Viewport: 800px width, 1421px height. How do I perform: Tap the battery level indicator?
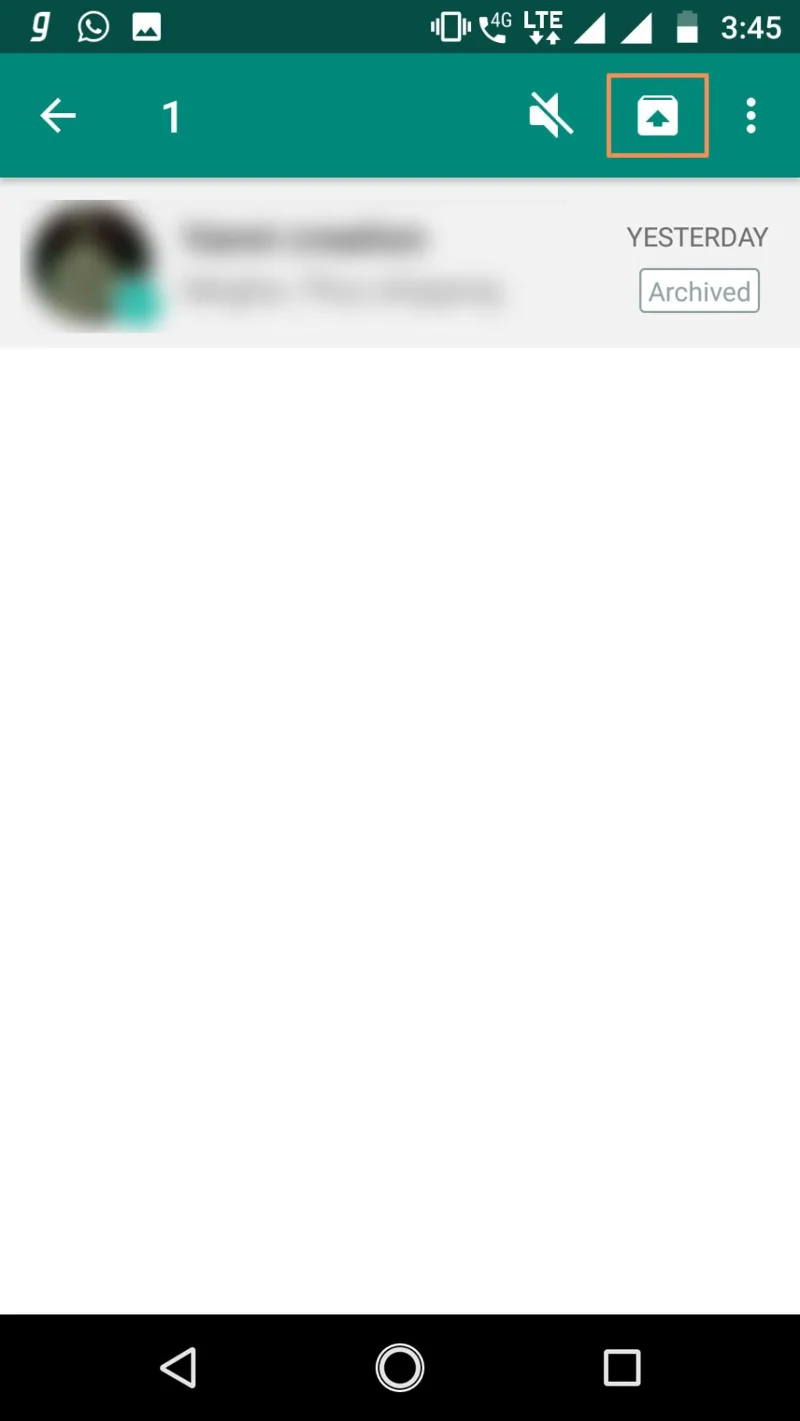click(x=690, y=25)
